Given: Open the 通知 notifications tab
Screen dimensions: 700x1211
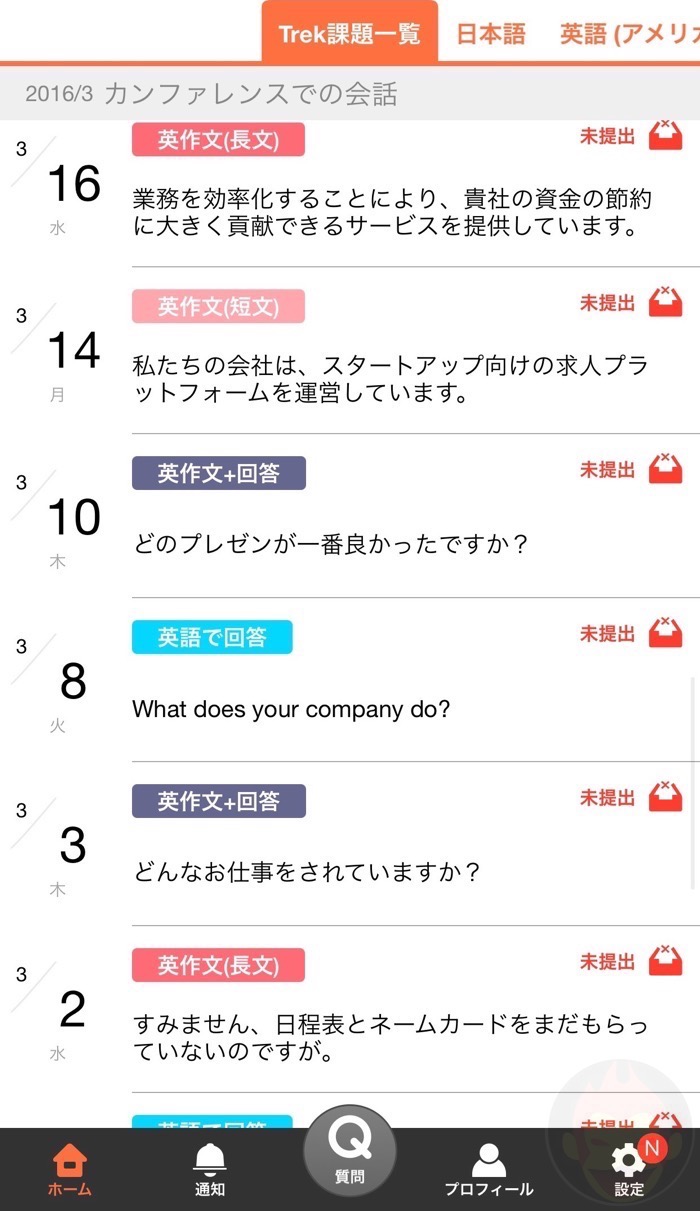Looking at the screenshot, I should (210, 1170).
